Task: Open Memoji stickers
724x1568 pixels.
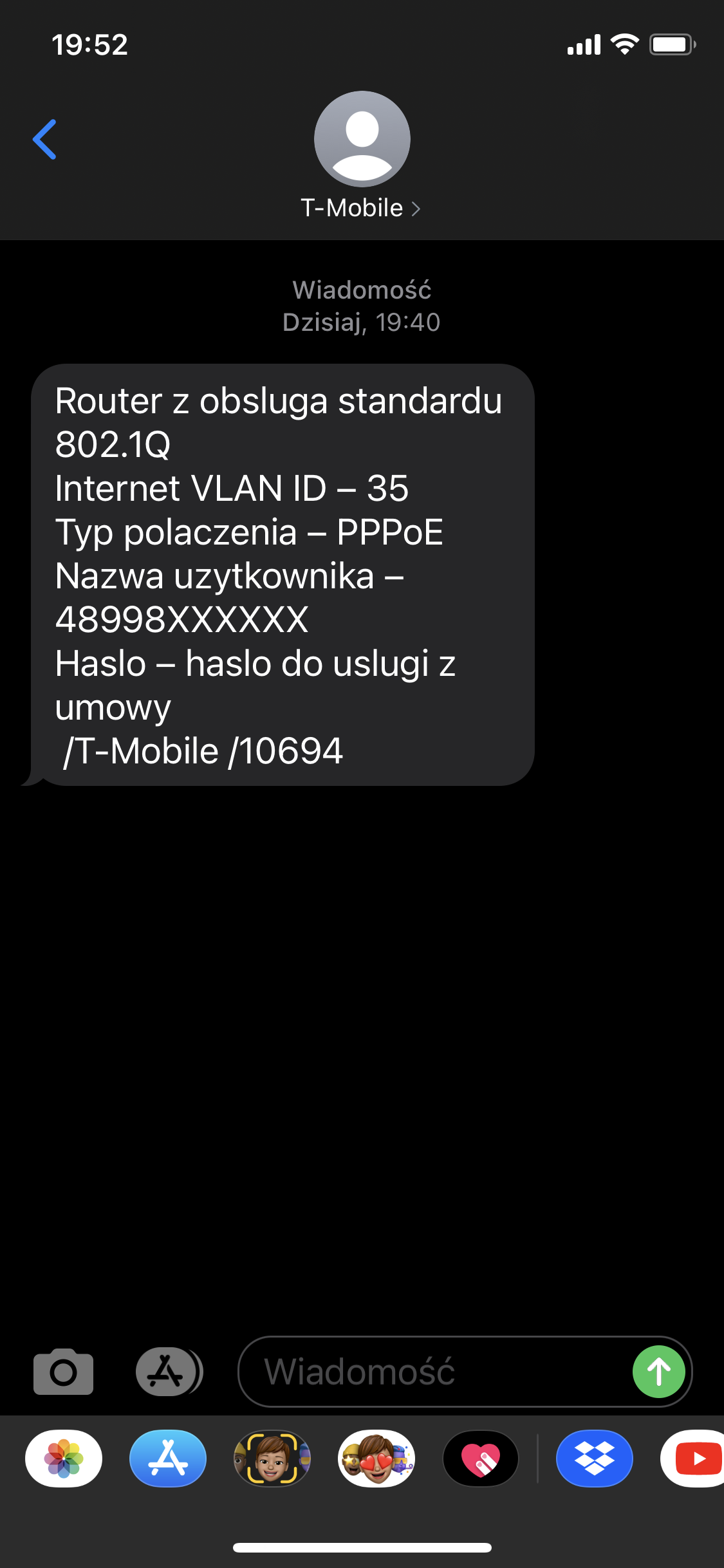Action: tap(376, 1458)
